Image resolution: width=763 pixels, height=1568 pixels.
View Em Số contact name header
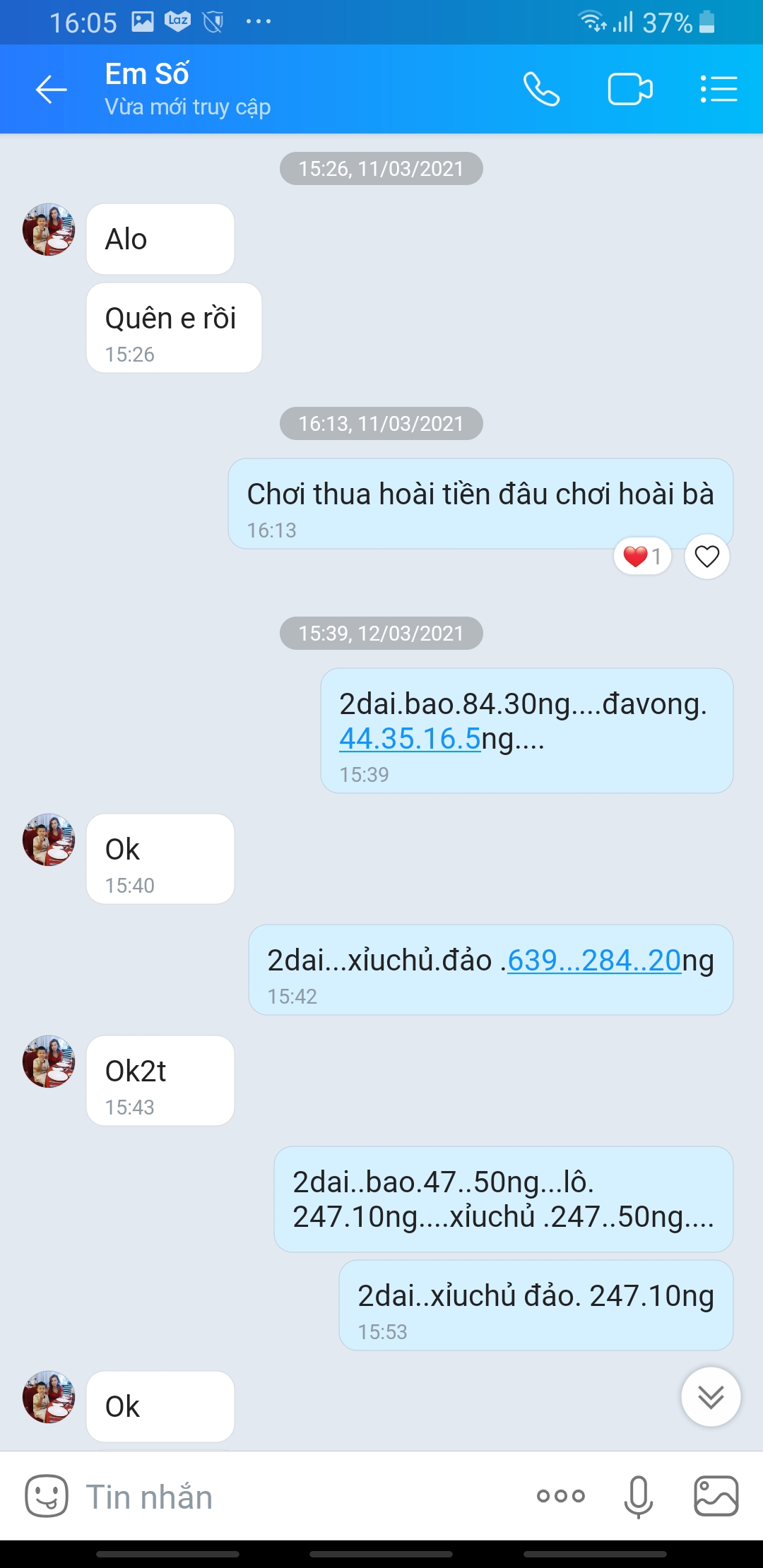coord(147,74)
